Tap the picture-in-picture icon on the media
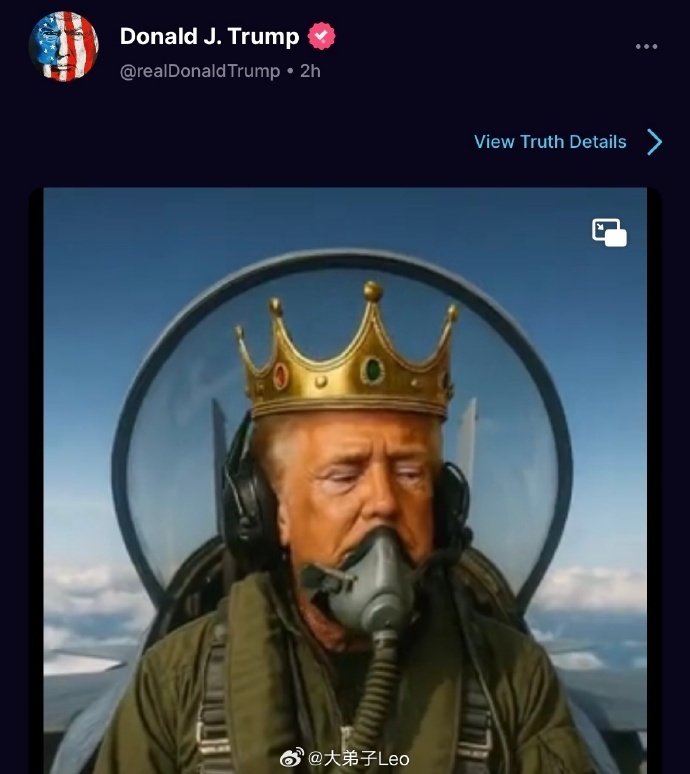The height and width of the screenshot is (774, 690). click(609, 232)
